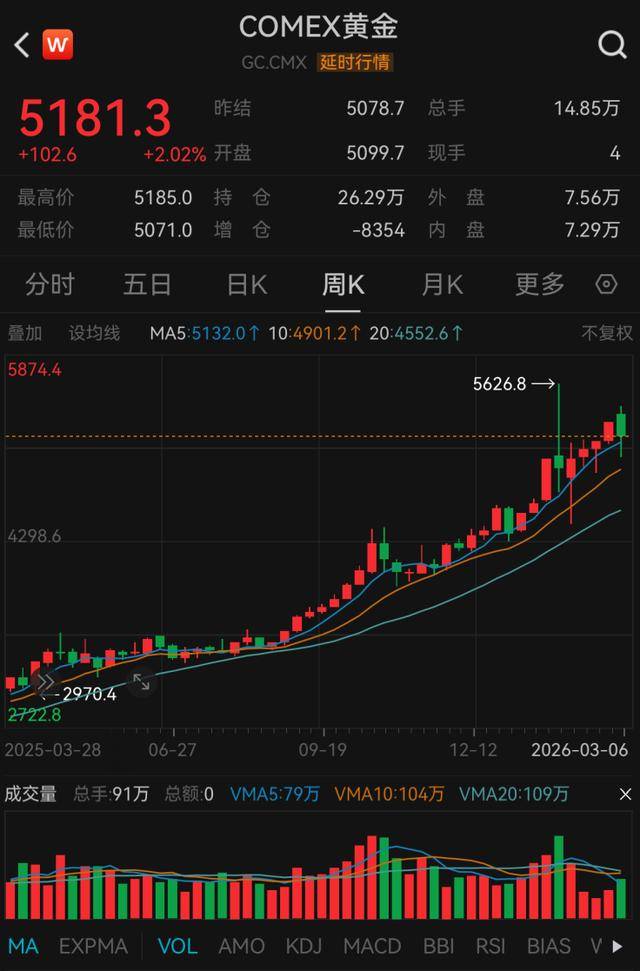Image resolution: width=640 pixels, height=971 pixels.
Task: Switch to the RSI indicator
Action: click(490, 946)
